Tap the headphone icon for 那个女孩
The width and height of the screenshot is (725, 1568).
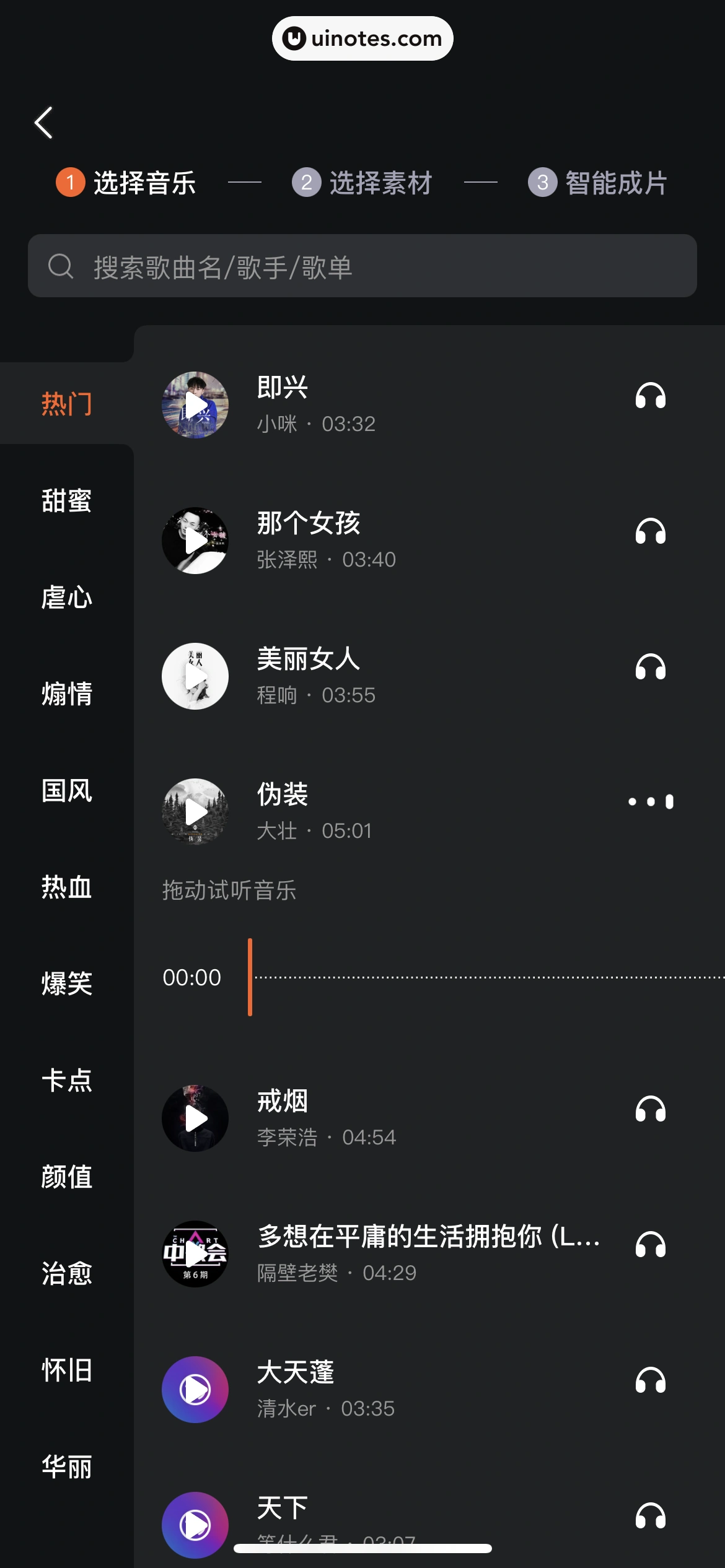[650, 532]
